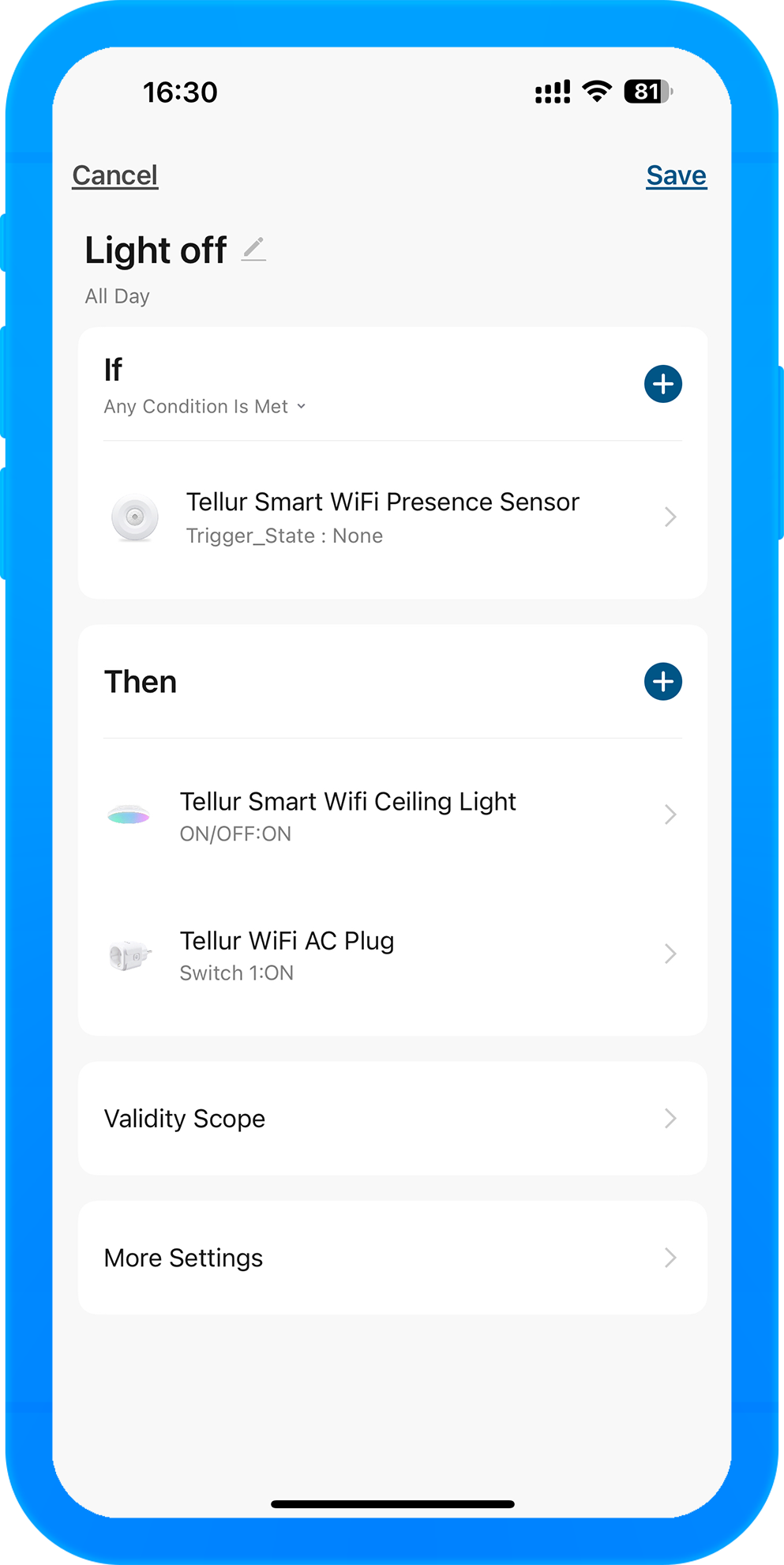Open More Settings
Viewport: 784px width, 1565px height.
(x=392, y=1258)
